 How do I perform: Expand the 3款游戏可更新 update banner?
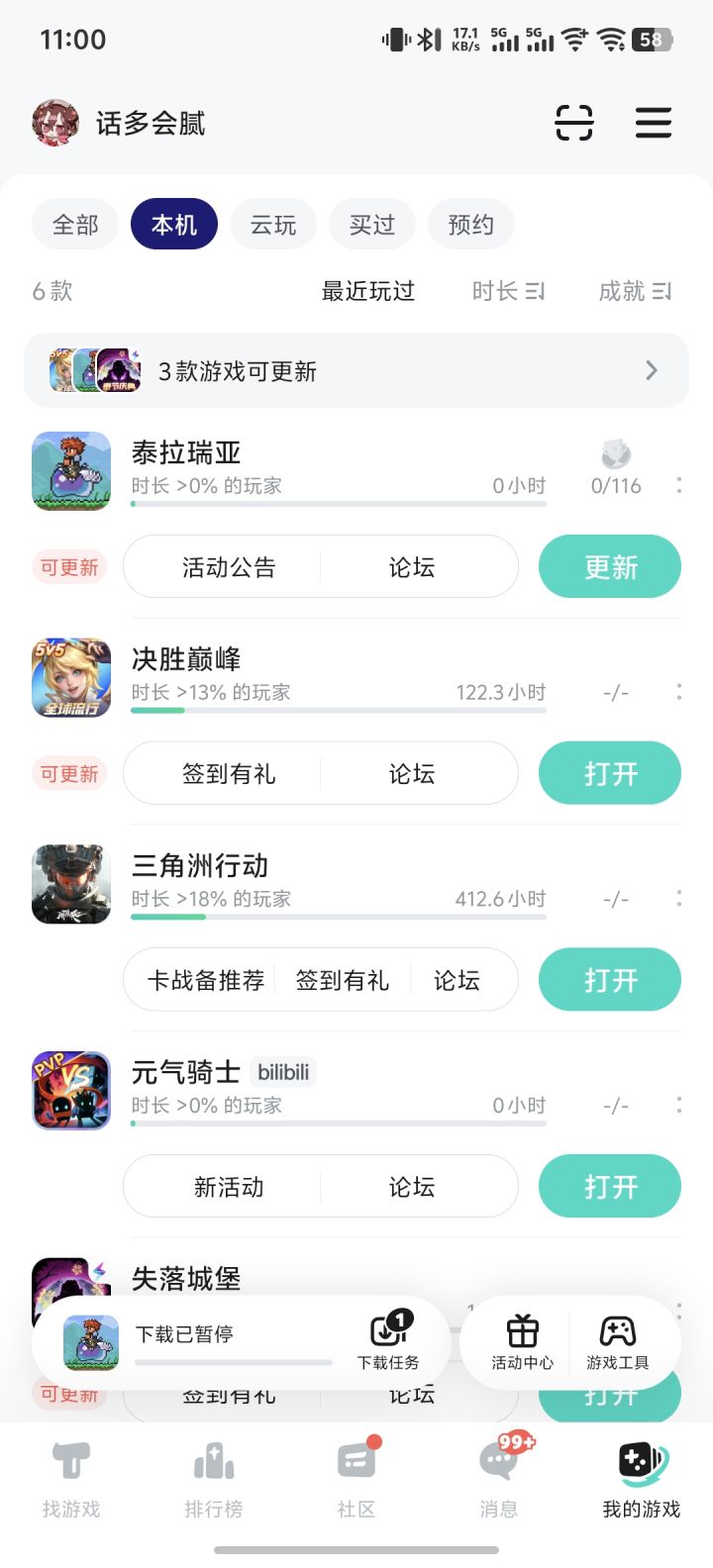(356, 370)
